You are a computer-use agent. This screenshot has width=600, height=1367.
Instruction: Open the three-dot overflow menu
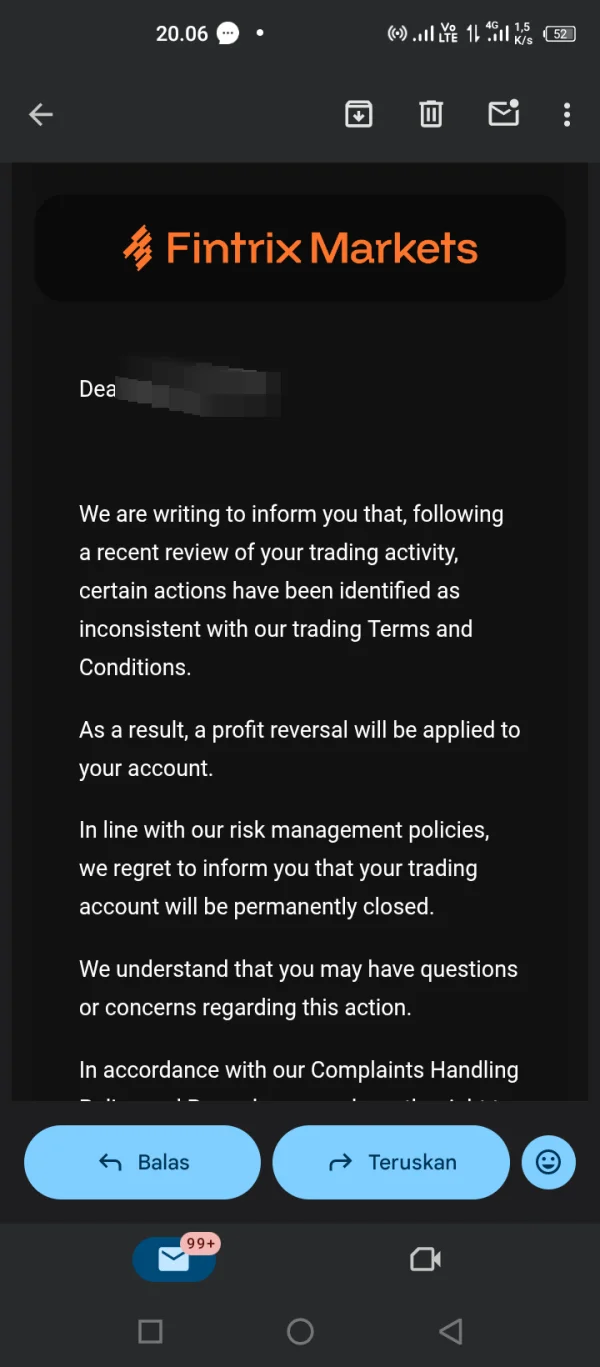click(x=567, y=115)
